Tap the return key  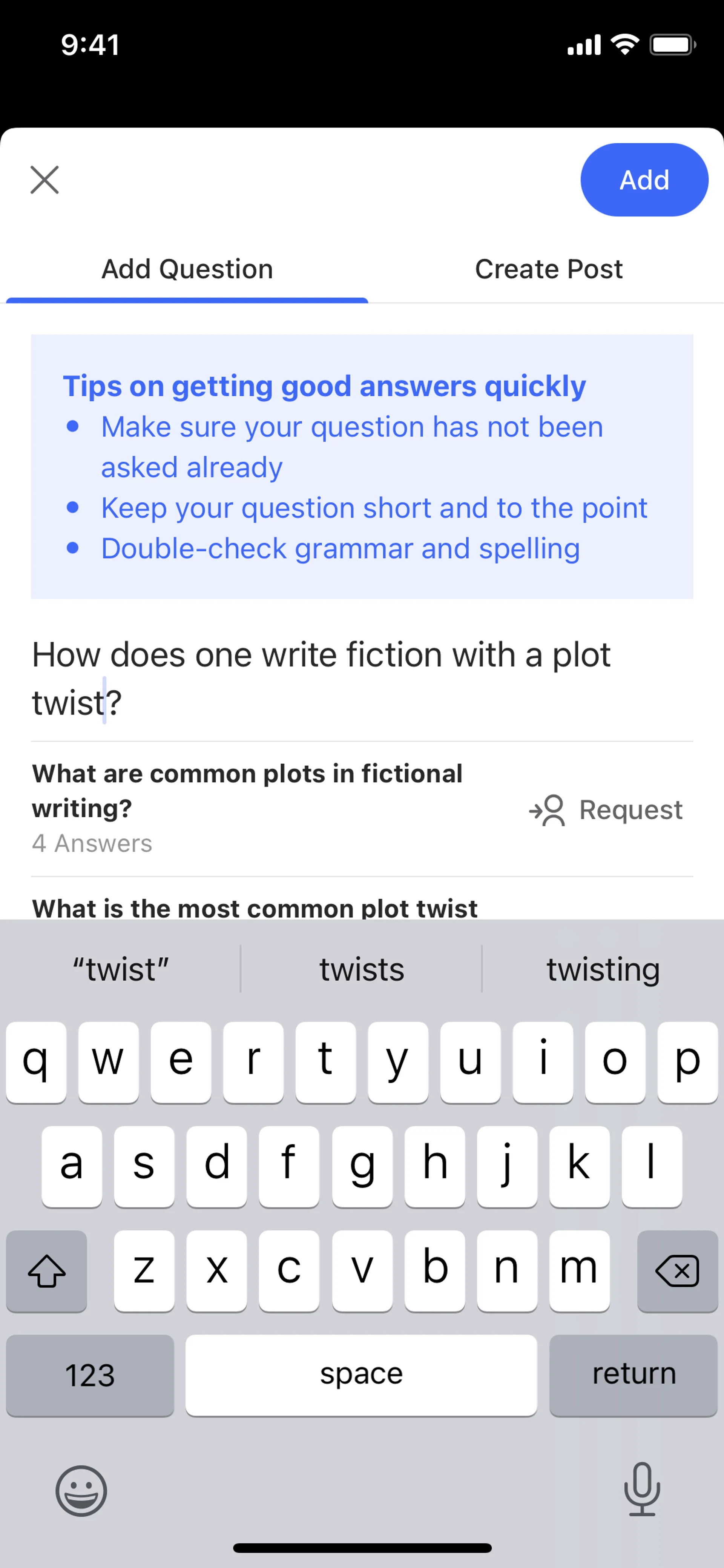tap(633, 1375)
